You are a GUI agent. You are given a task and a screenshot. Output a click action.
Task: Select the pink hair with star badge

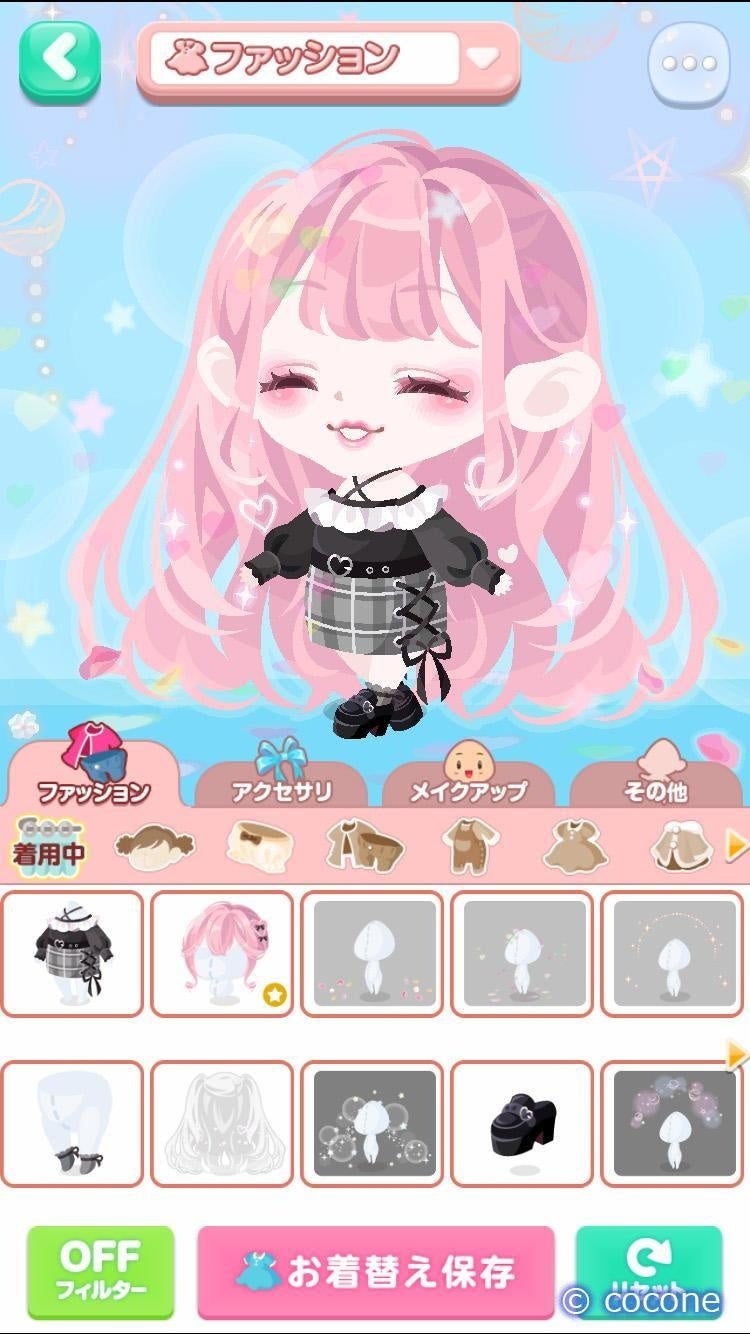pyautogui.click(x=222, y=953)
